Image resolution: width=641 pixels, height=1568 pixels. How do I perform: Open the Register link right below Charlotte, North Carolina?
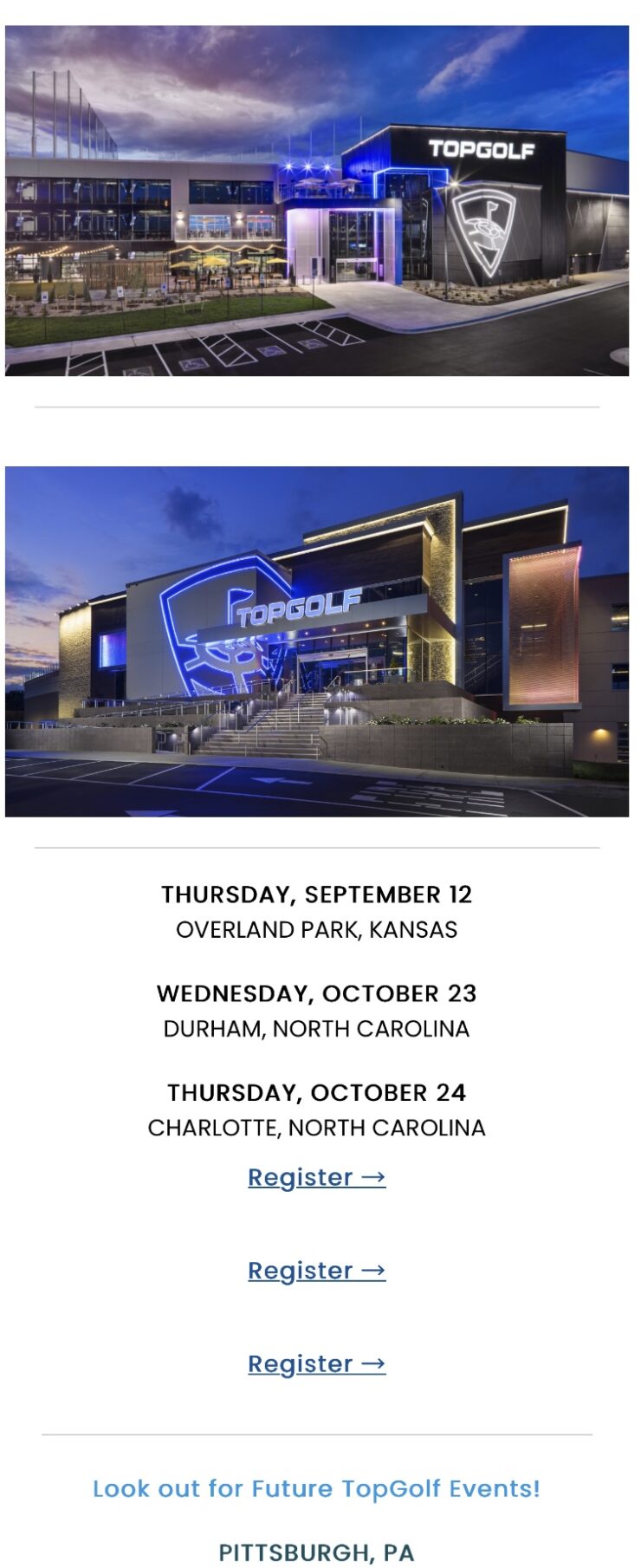tap(316, 1177)
